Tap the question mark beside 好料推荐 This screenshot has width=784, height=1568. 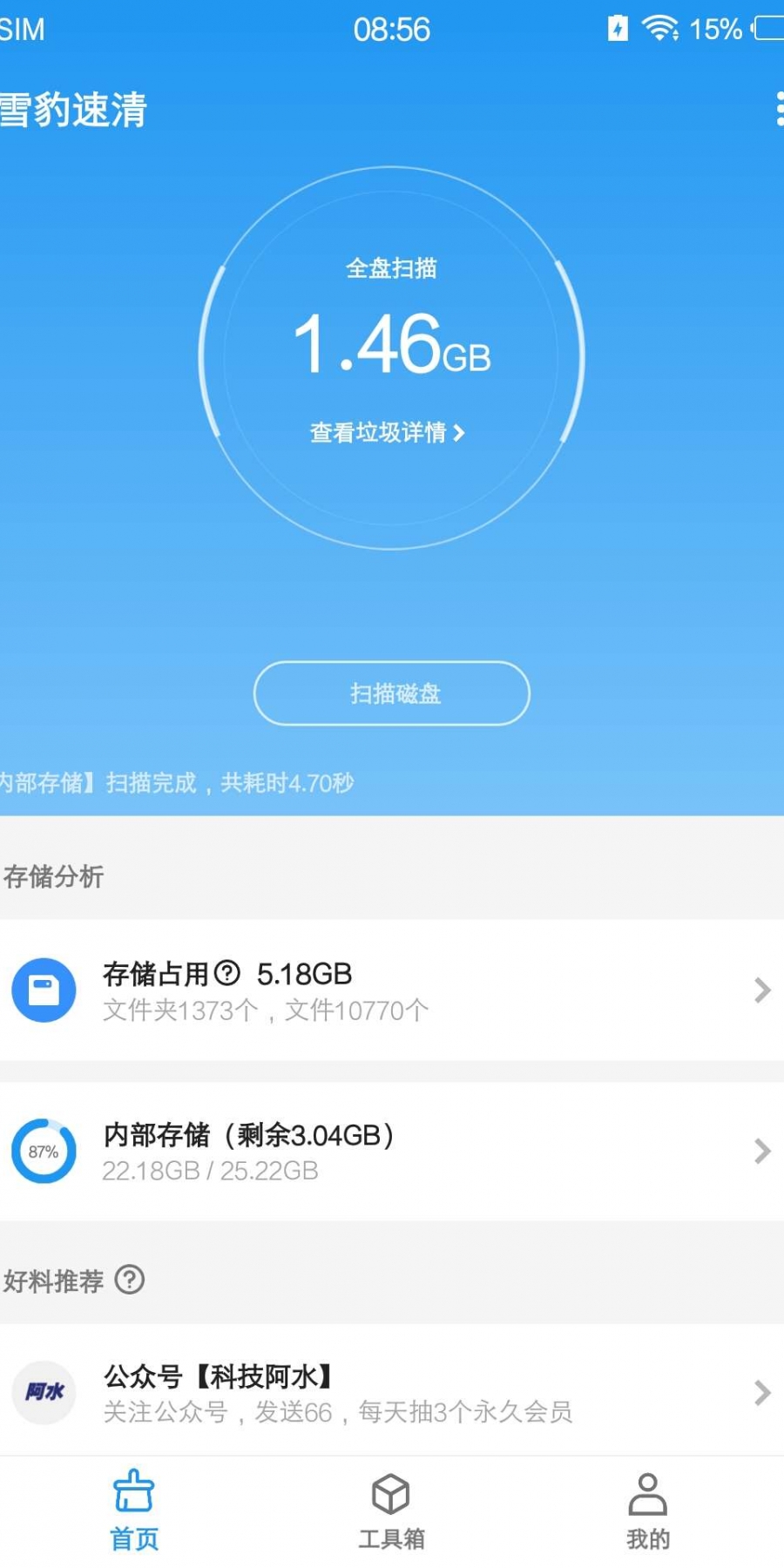pos(131,1281)
